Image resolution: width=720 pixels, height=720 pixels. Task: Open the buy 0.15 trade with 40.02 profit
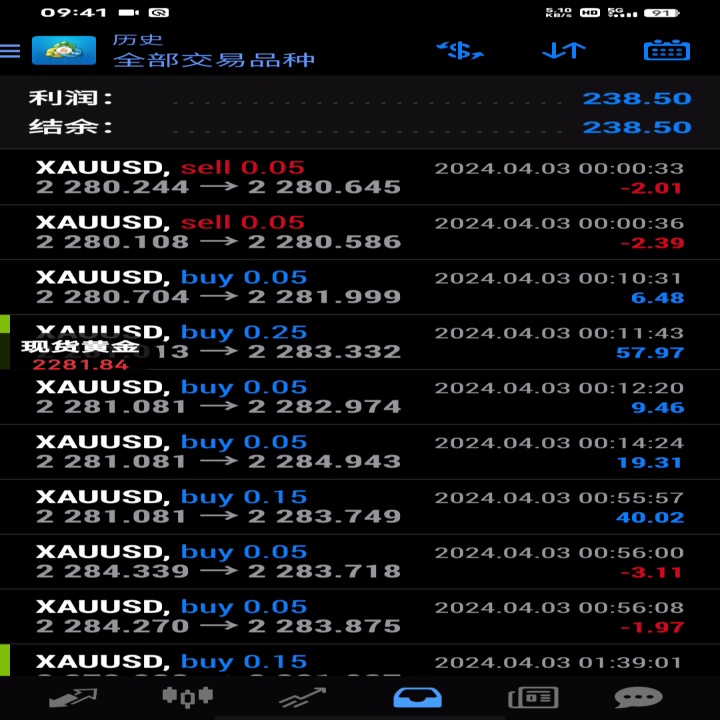point(360,506)
